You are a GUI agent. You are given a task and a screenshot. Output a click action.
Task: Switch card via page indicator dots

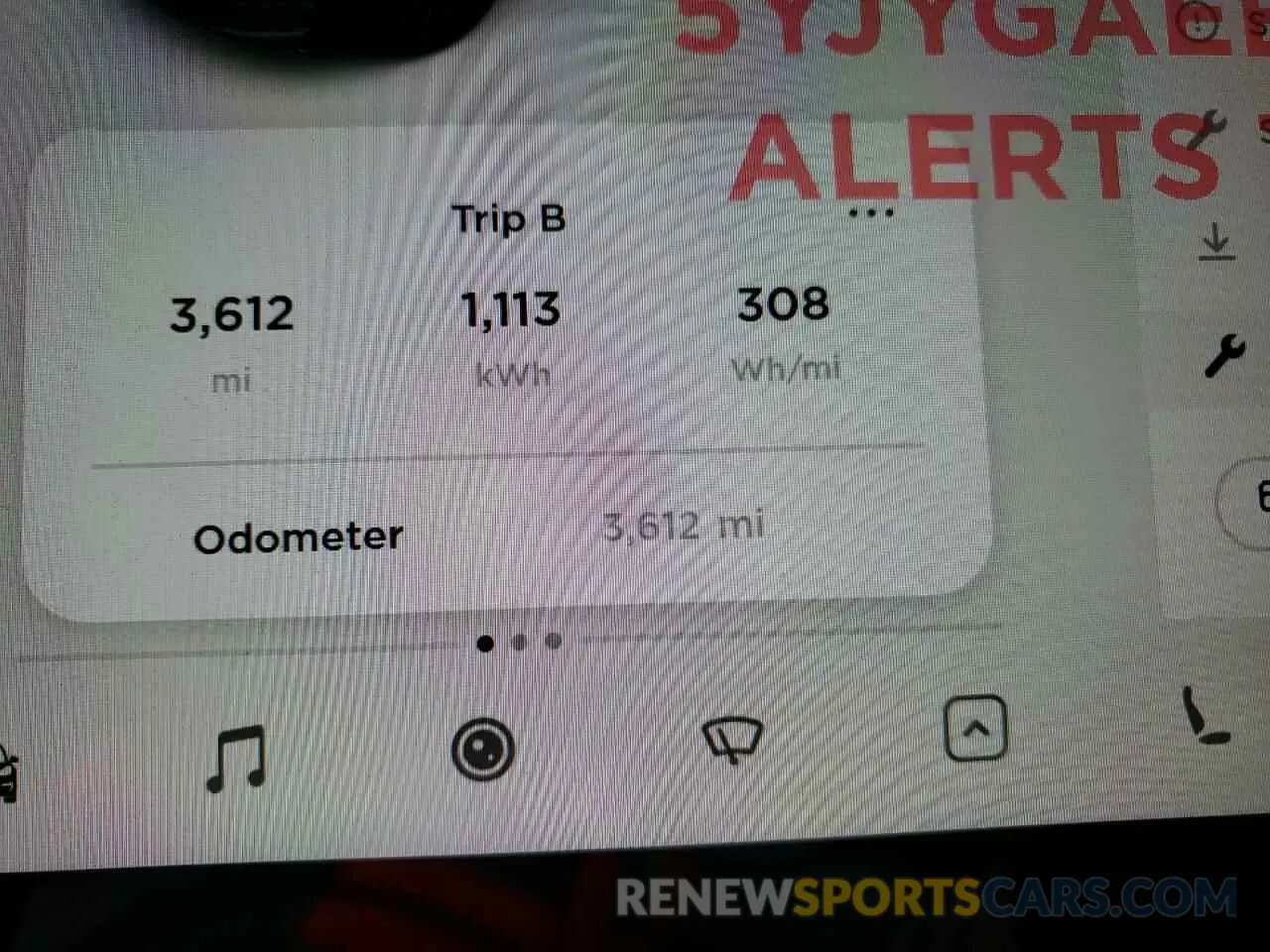[519, 643]
